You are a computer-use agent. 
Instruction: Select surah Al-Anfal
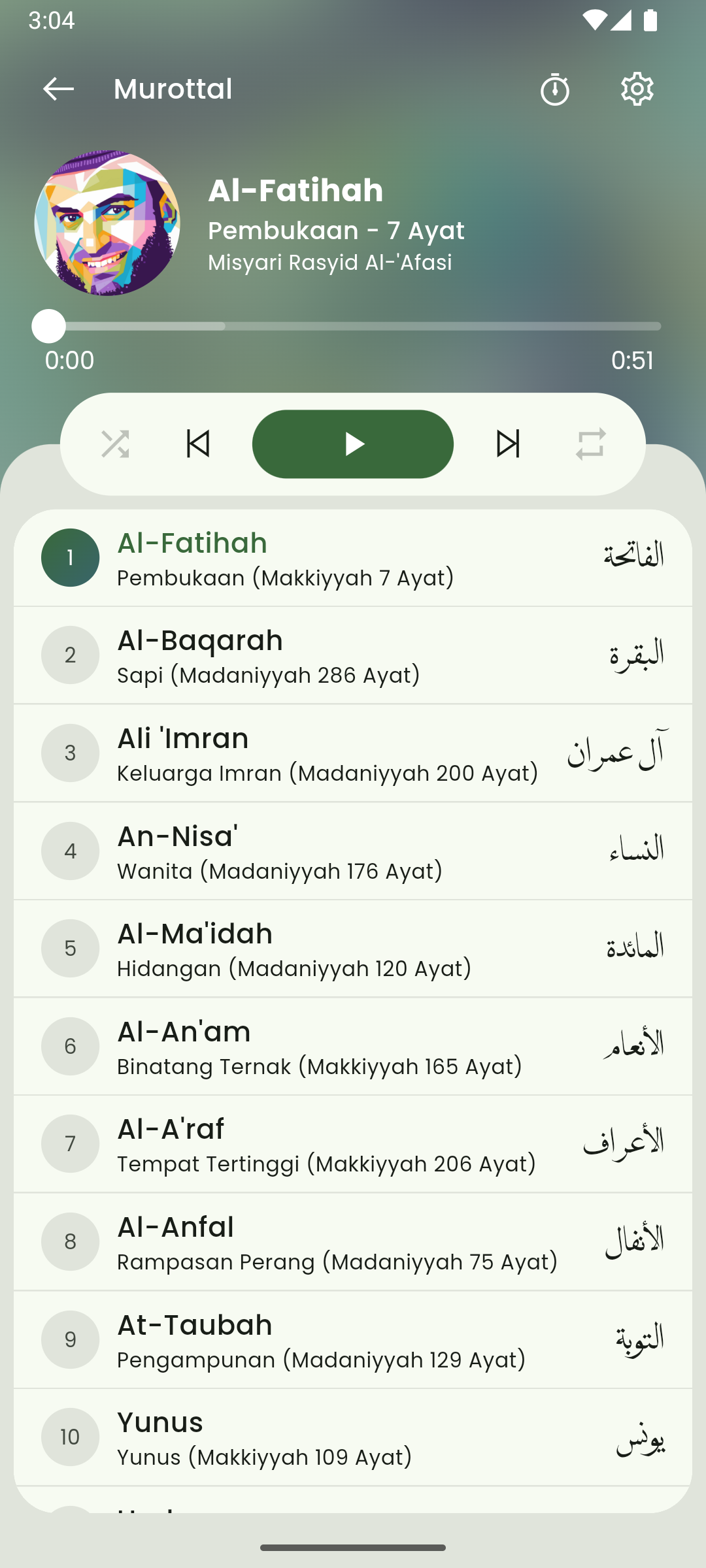353,1241
